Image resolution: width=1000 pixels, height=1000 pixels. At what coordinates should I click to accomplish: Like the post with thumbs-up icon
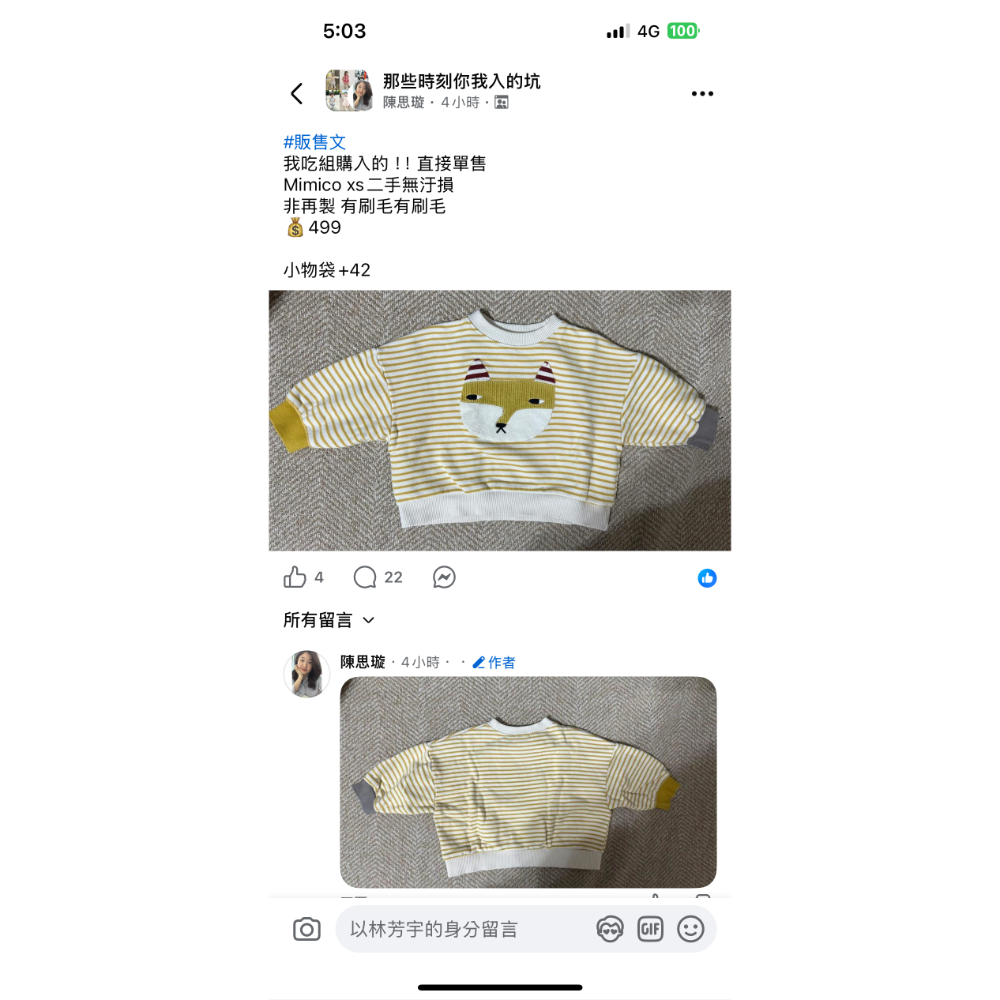click(295, 577)
